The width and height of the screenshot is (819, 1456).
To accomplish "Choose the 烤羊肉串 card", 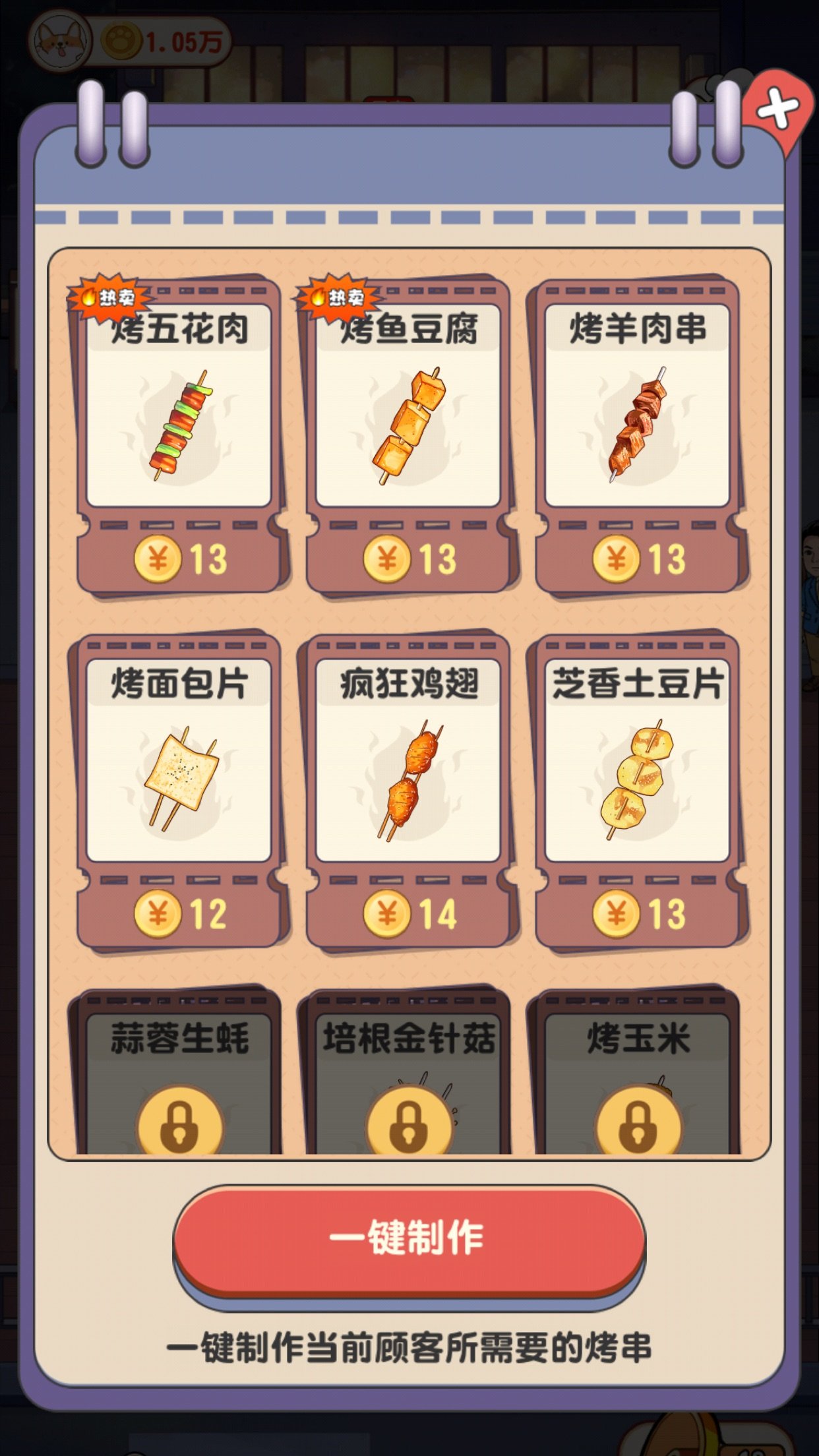I will [638, 435].
